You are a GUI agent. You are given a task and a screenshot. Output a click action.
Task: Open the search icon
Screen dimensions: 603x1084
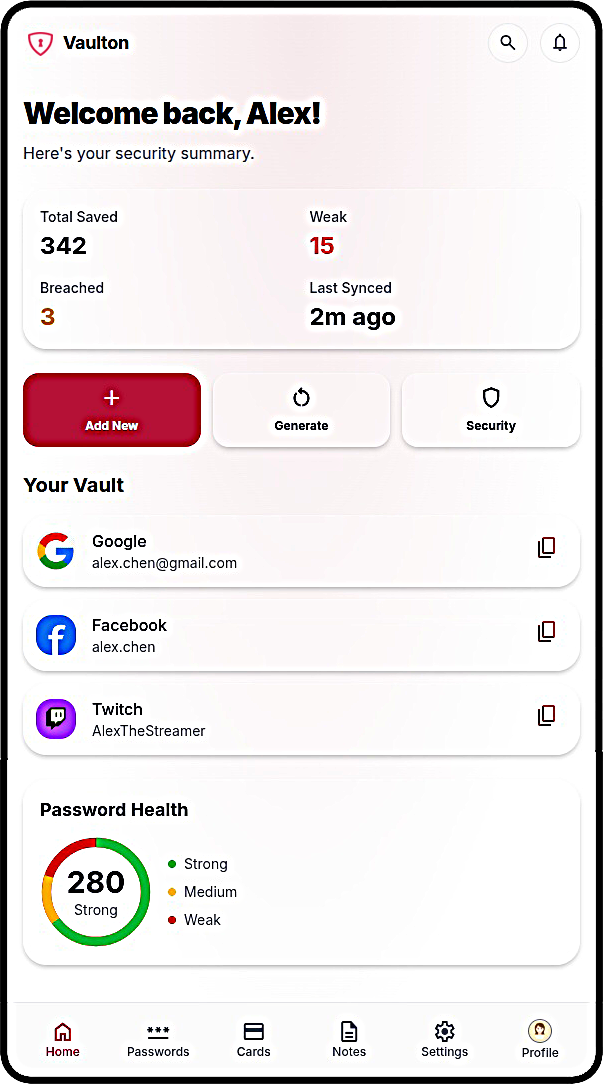[508, 43]
